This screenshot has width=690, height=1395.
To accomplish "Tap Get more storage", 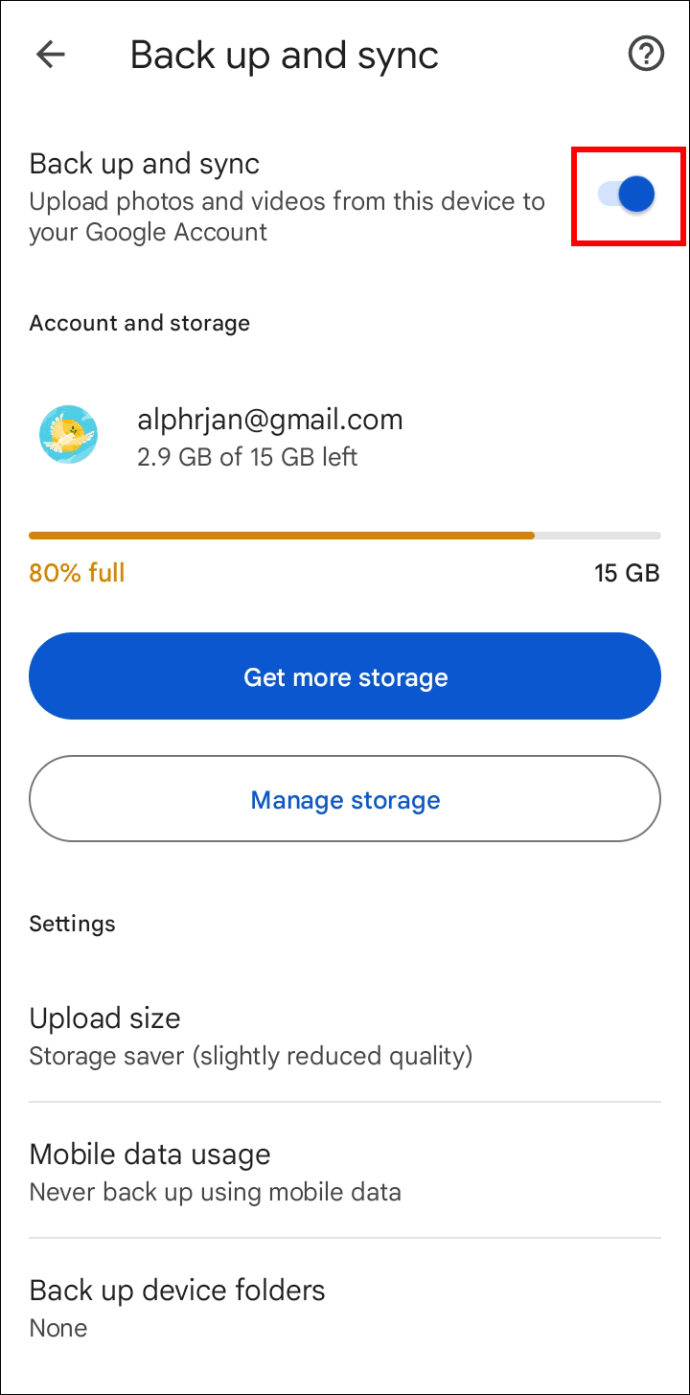I will pyautogui.click(x=345, y=677).
